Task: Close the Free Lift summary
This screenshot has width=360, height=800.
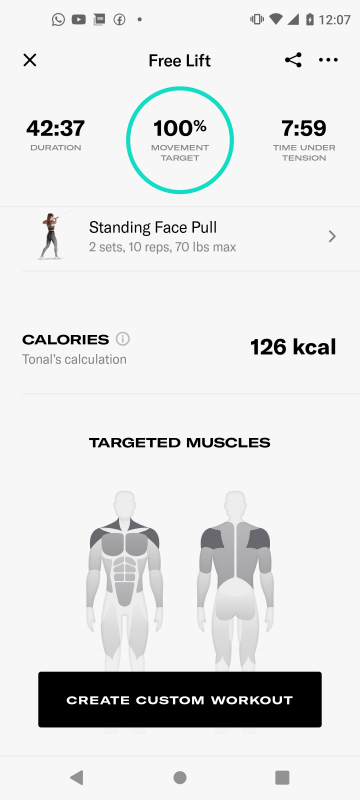Action: pyautogui.click(x=30, y=60)
